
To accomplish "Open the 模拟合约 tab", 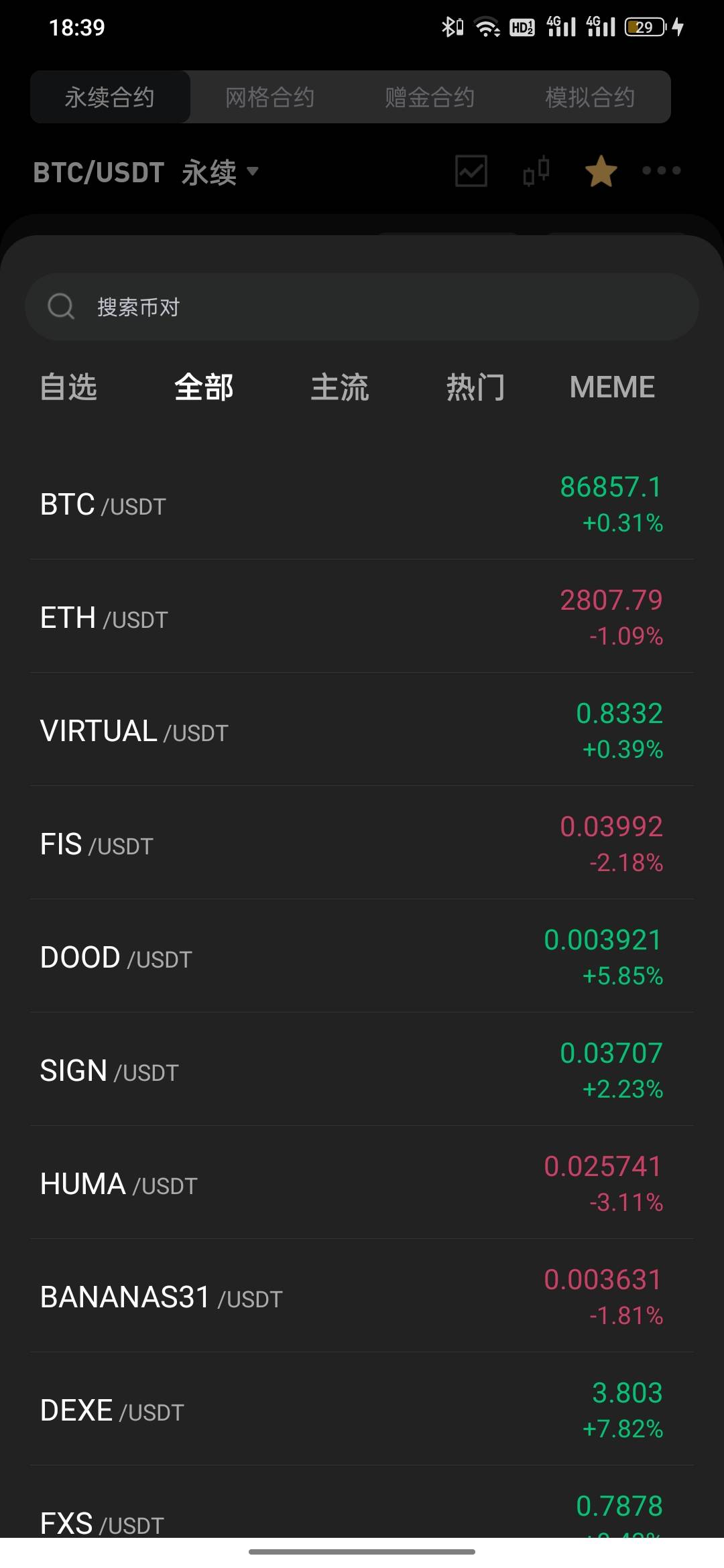I will pyautogui.click(x=590, y=97).
